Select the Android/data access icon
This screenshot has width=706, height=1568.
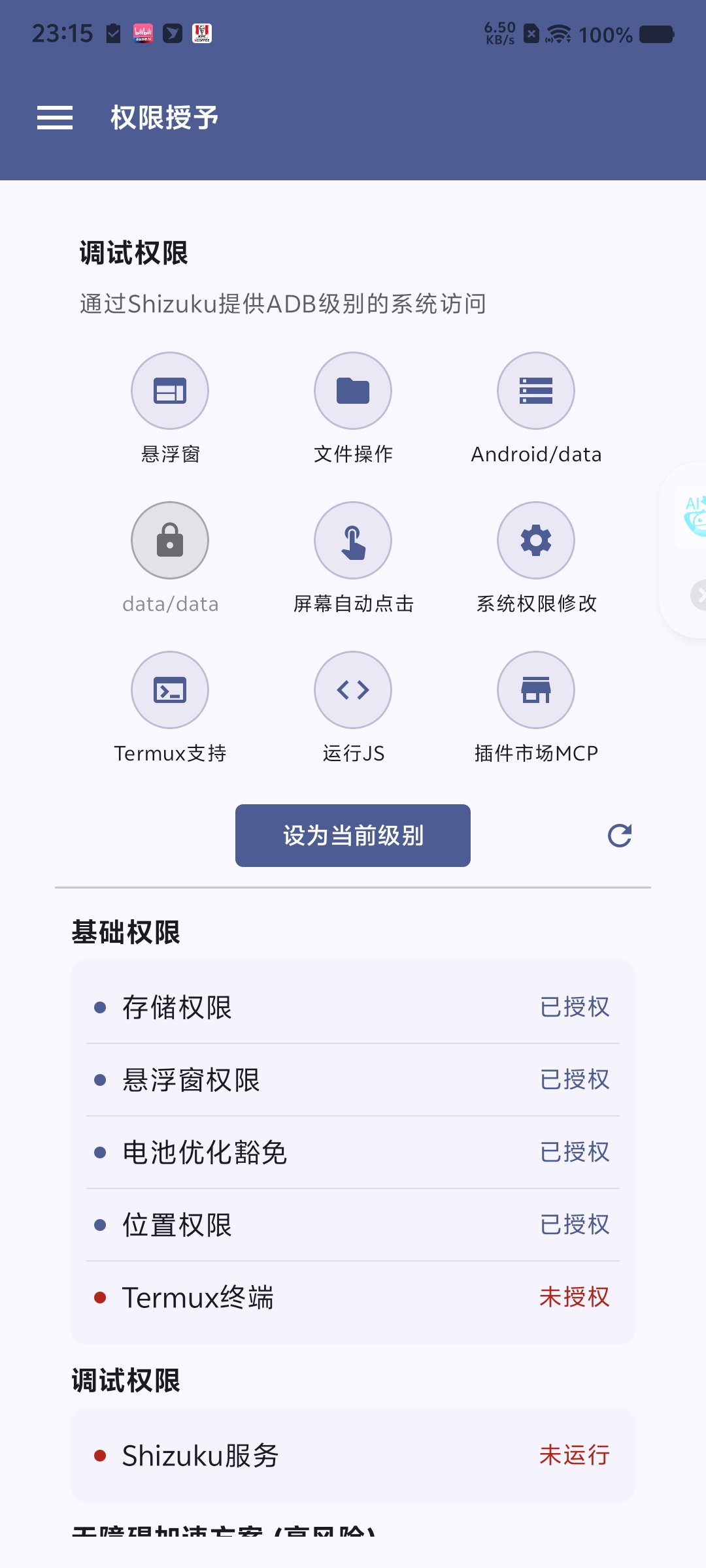click(535, 390)
